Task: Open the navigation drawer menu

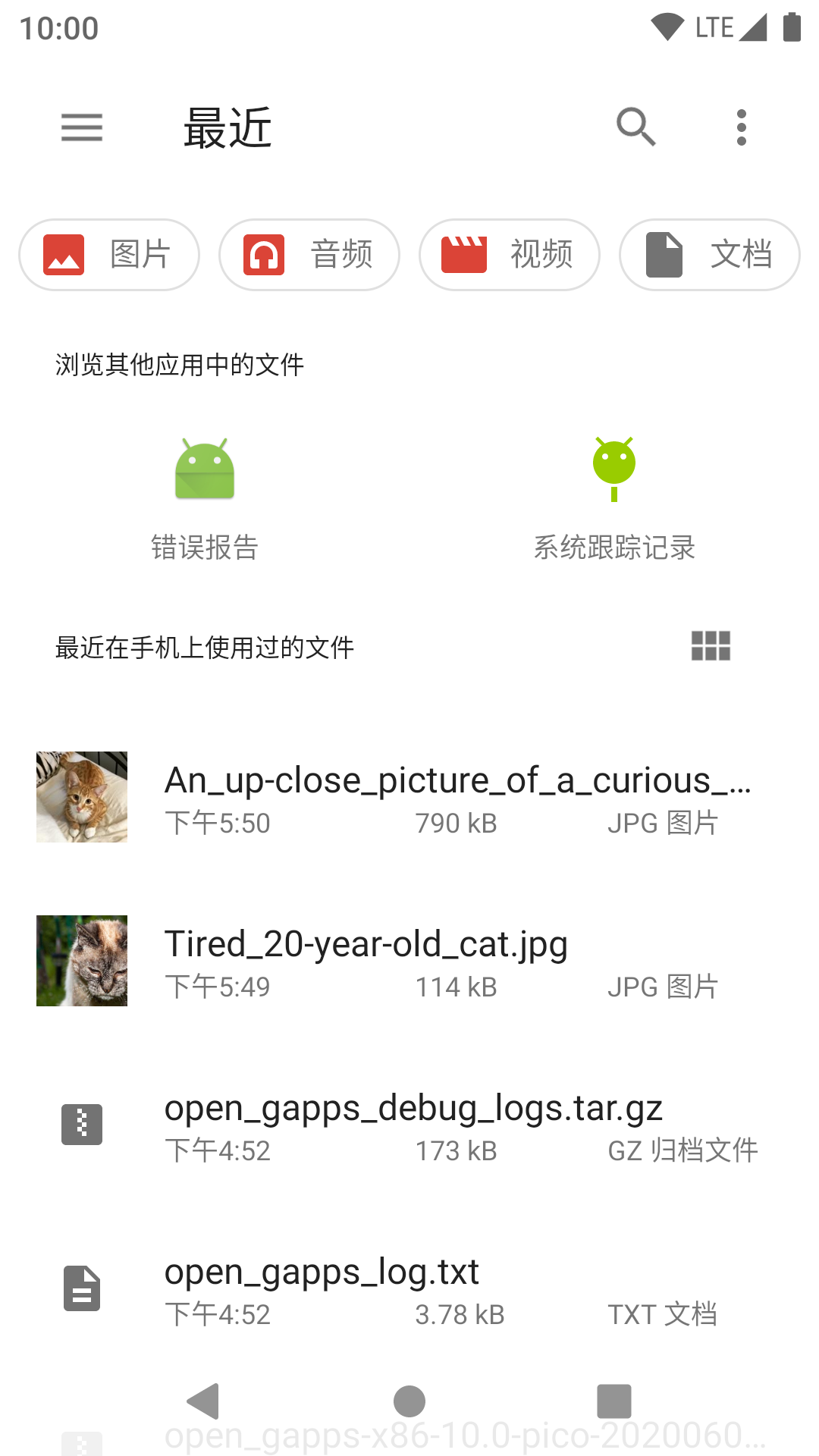Action: [x=81, y=128]
